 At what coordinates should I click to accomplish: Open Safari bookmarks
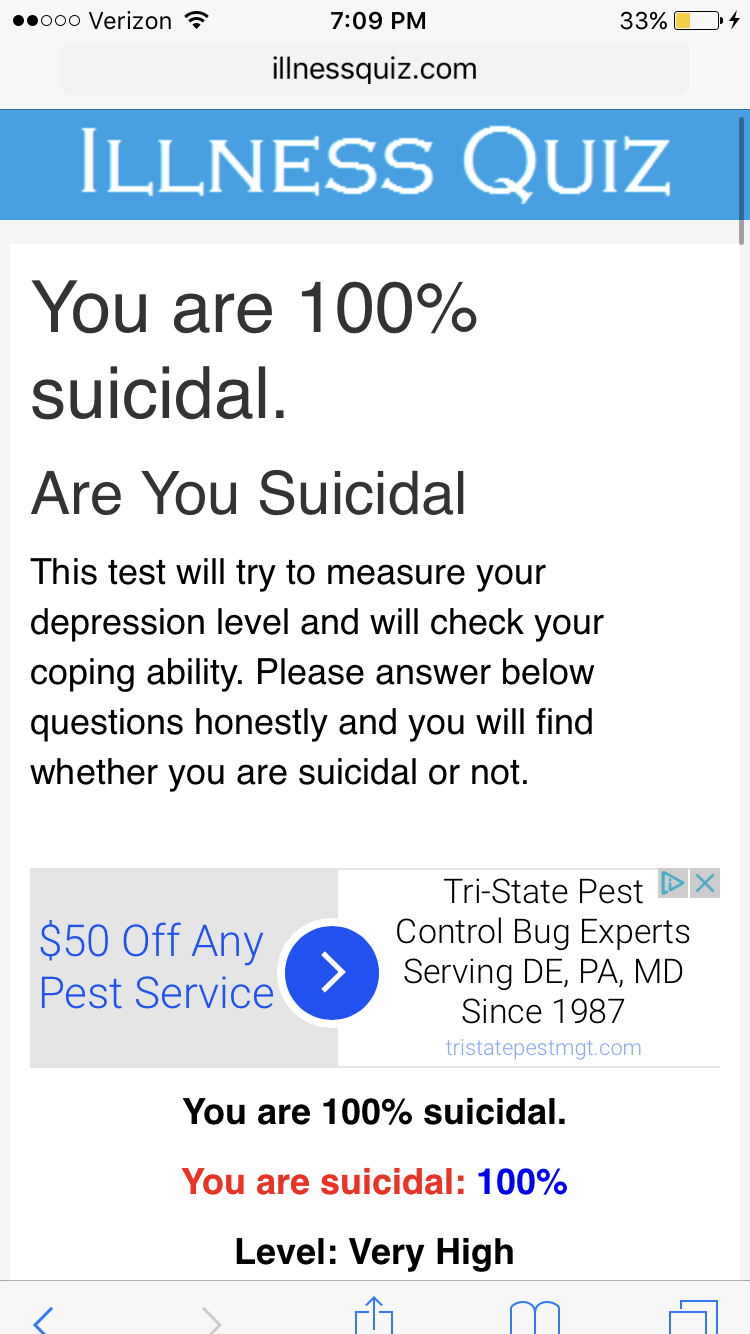(534, 1318)
